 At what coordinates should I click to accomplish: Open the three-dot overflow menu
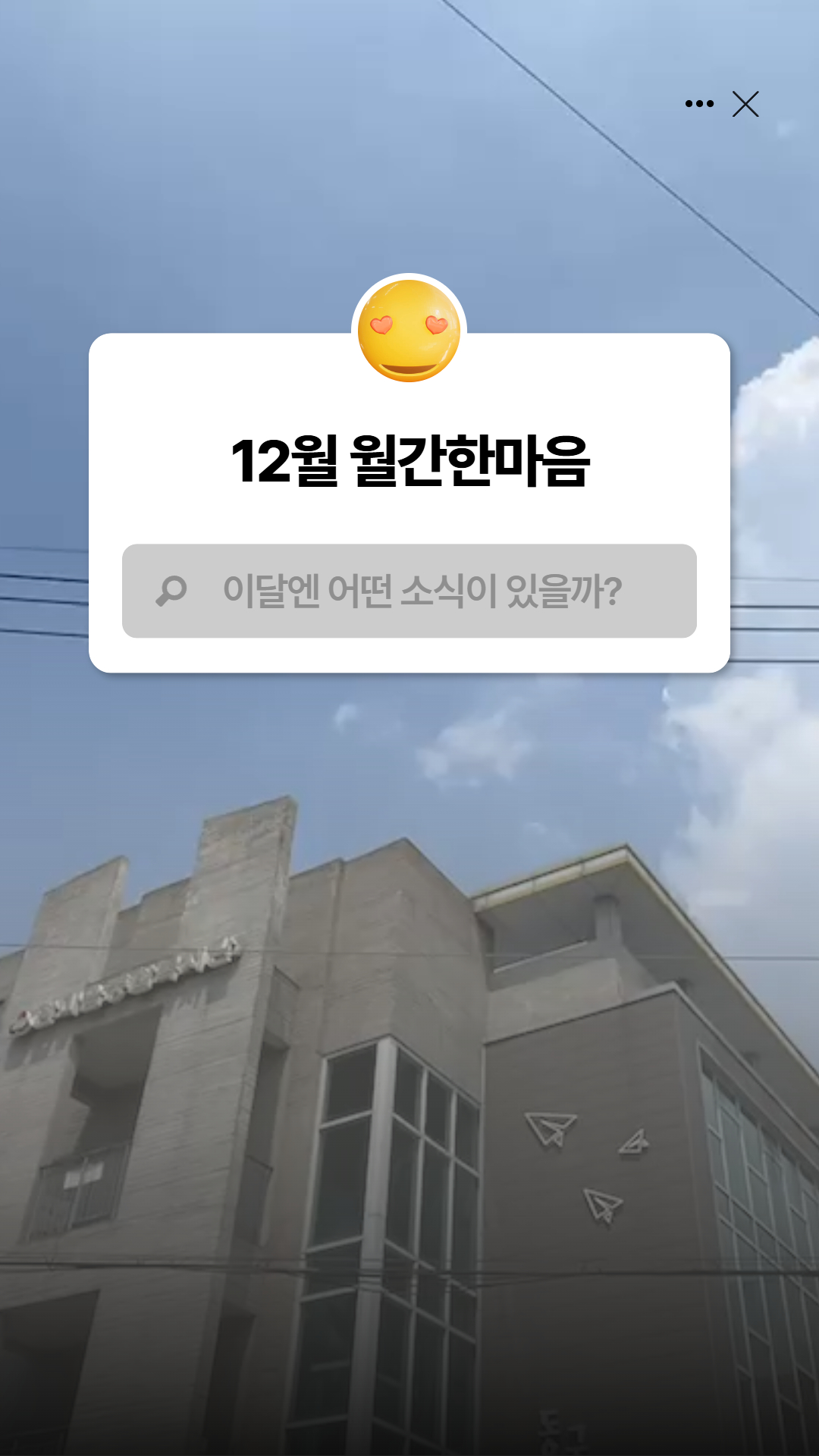698,104
